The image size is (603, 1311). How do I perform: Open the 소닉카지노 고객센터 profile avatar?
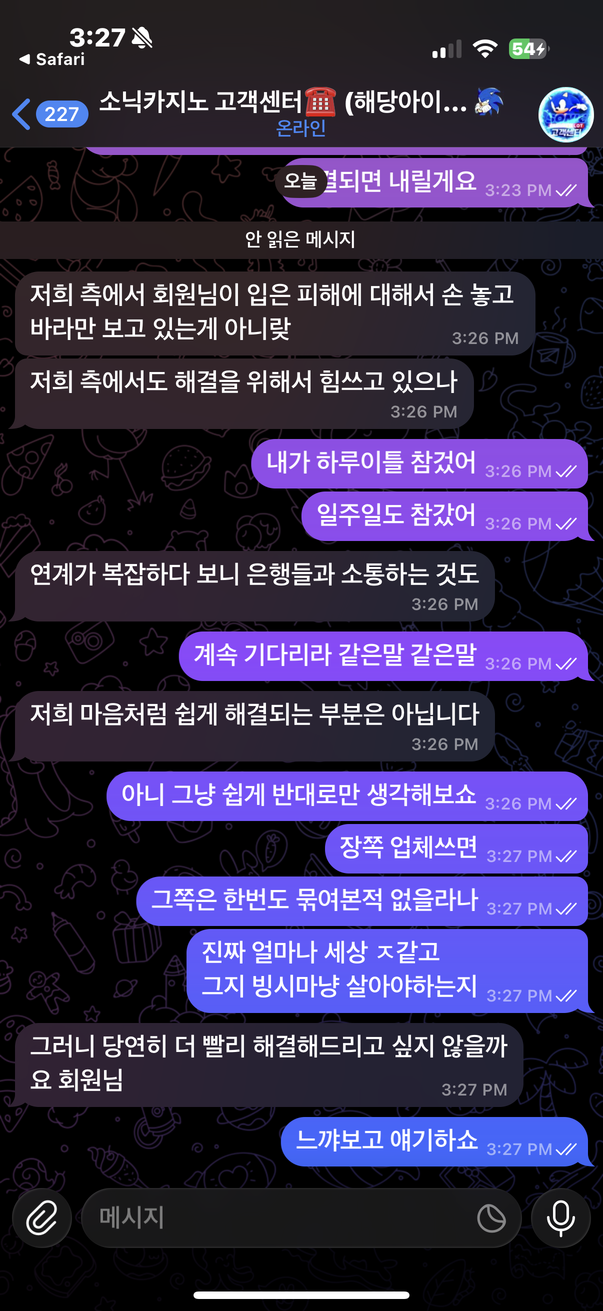565,113
